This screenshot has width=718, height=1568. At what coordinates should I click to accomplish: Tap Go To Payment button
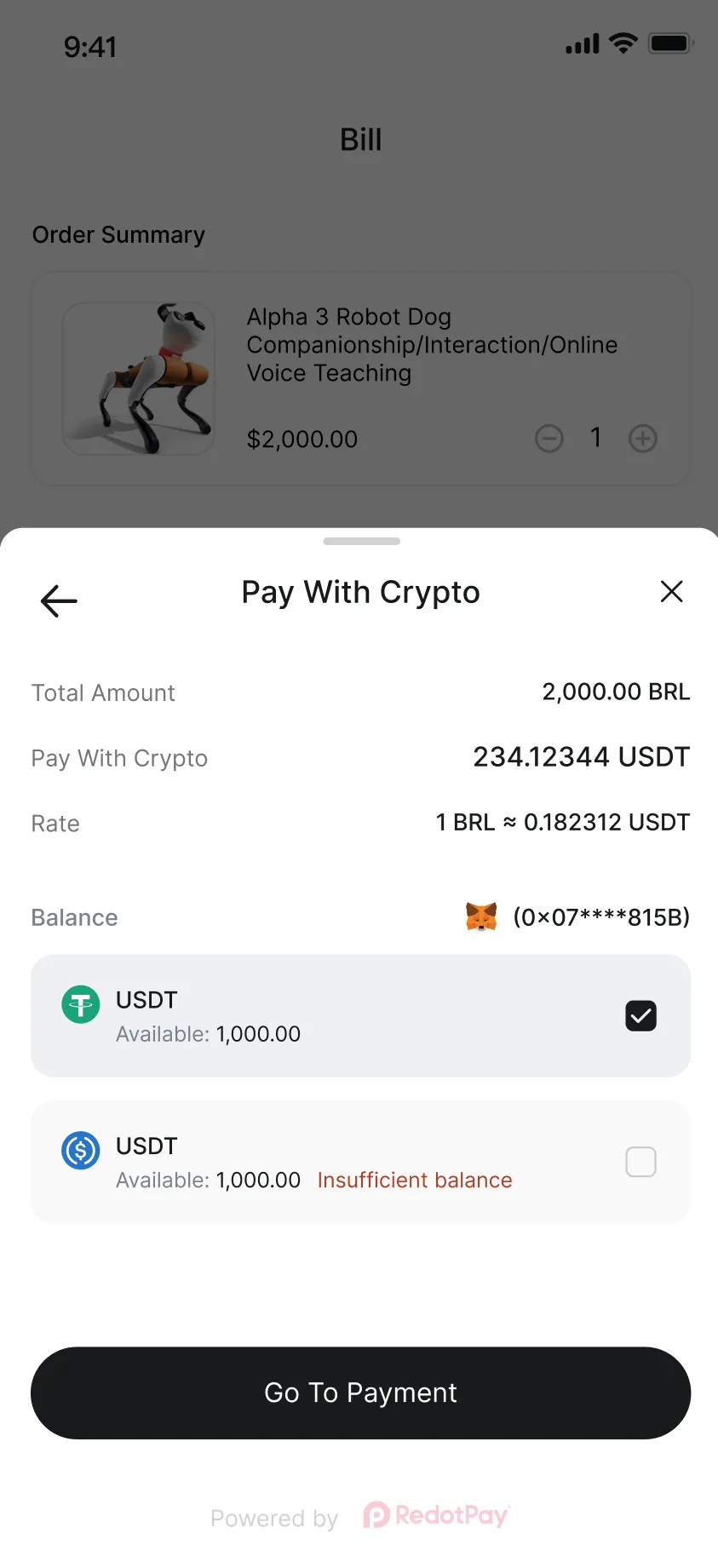[x=360, y=1393]
